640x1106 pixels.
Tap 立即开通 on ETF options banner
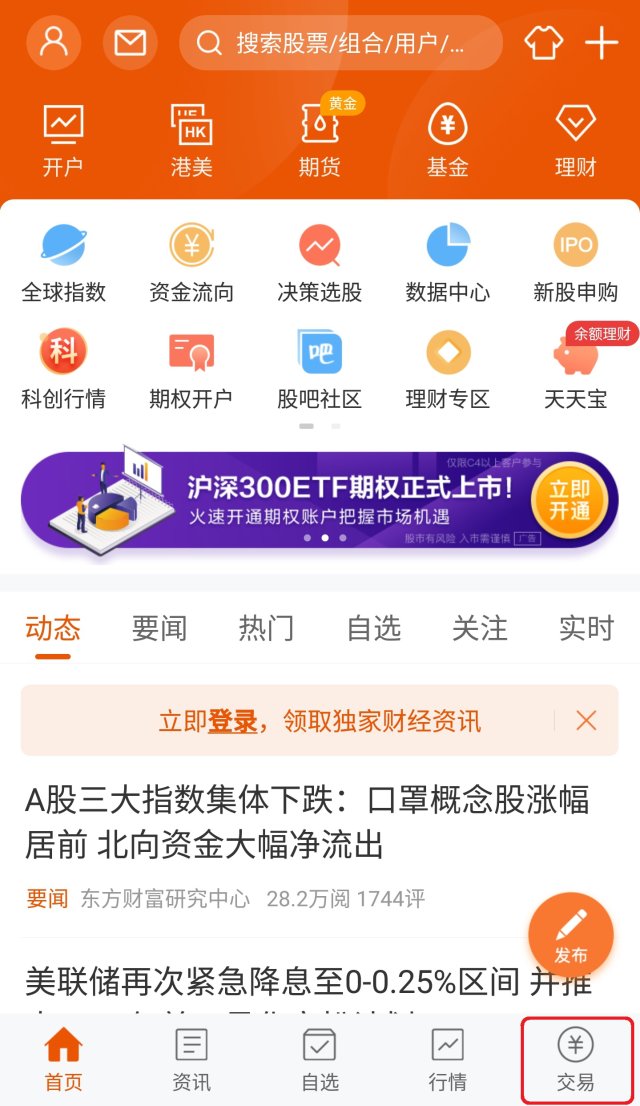[x=569, y=499]
